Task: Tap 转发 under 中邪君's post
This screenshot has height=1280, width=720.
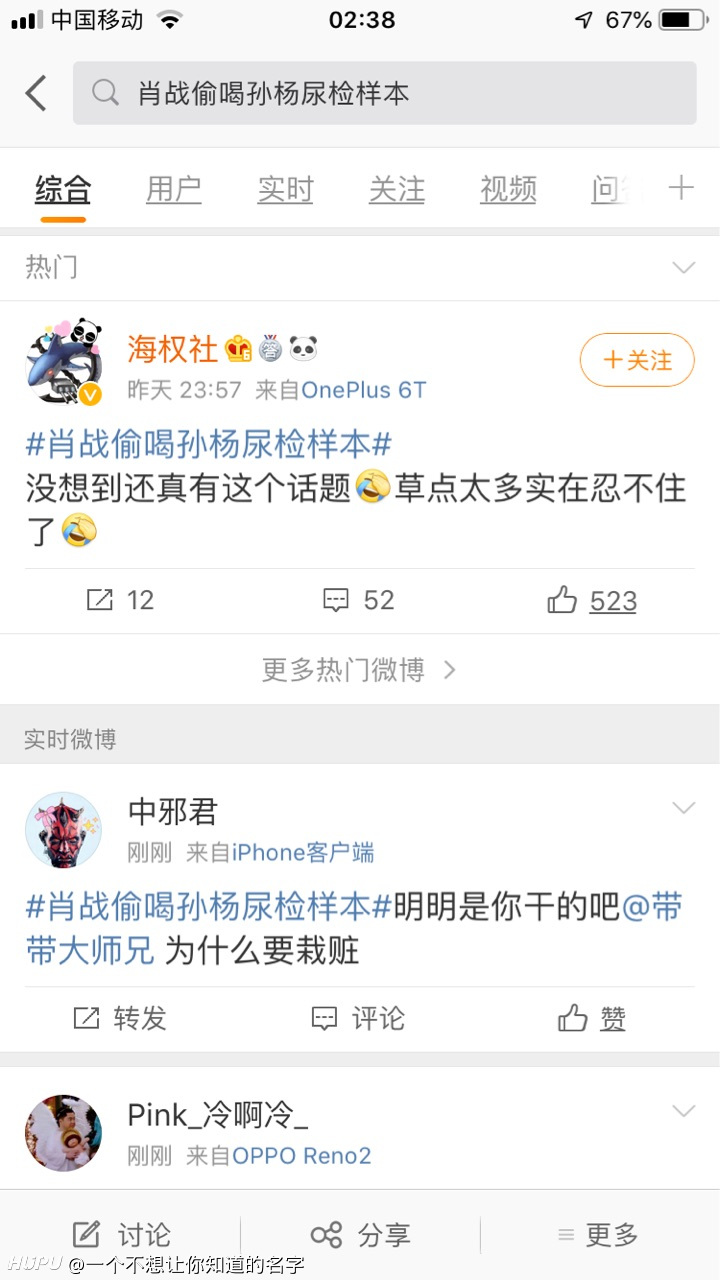Action: [120, 1018]
